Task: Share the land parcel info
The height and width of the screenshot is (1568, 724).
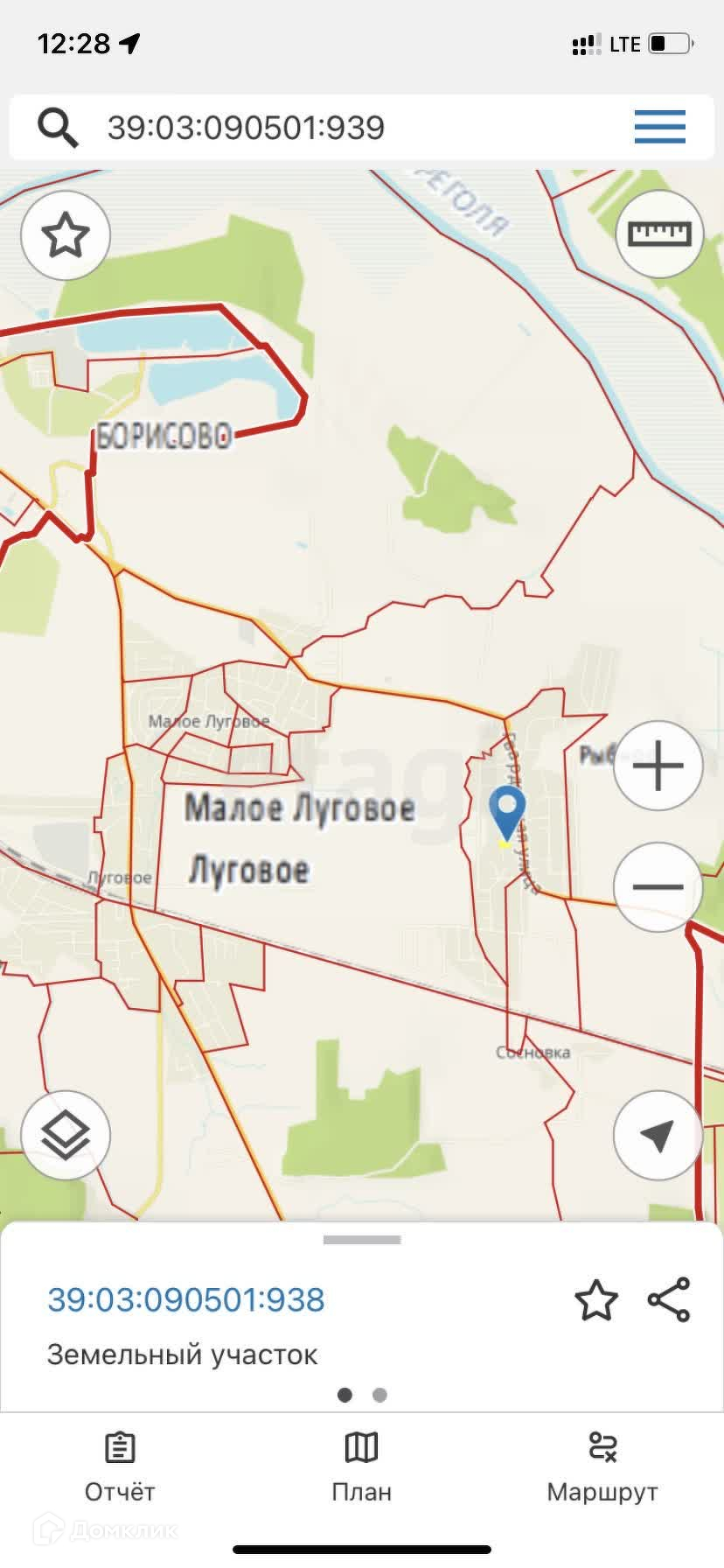Action: 669,1300
